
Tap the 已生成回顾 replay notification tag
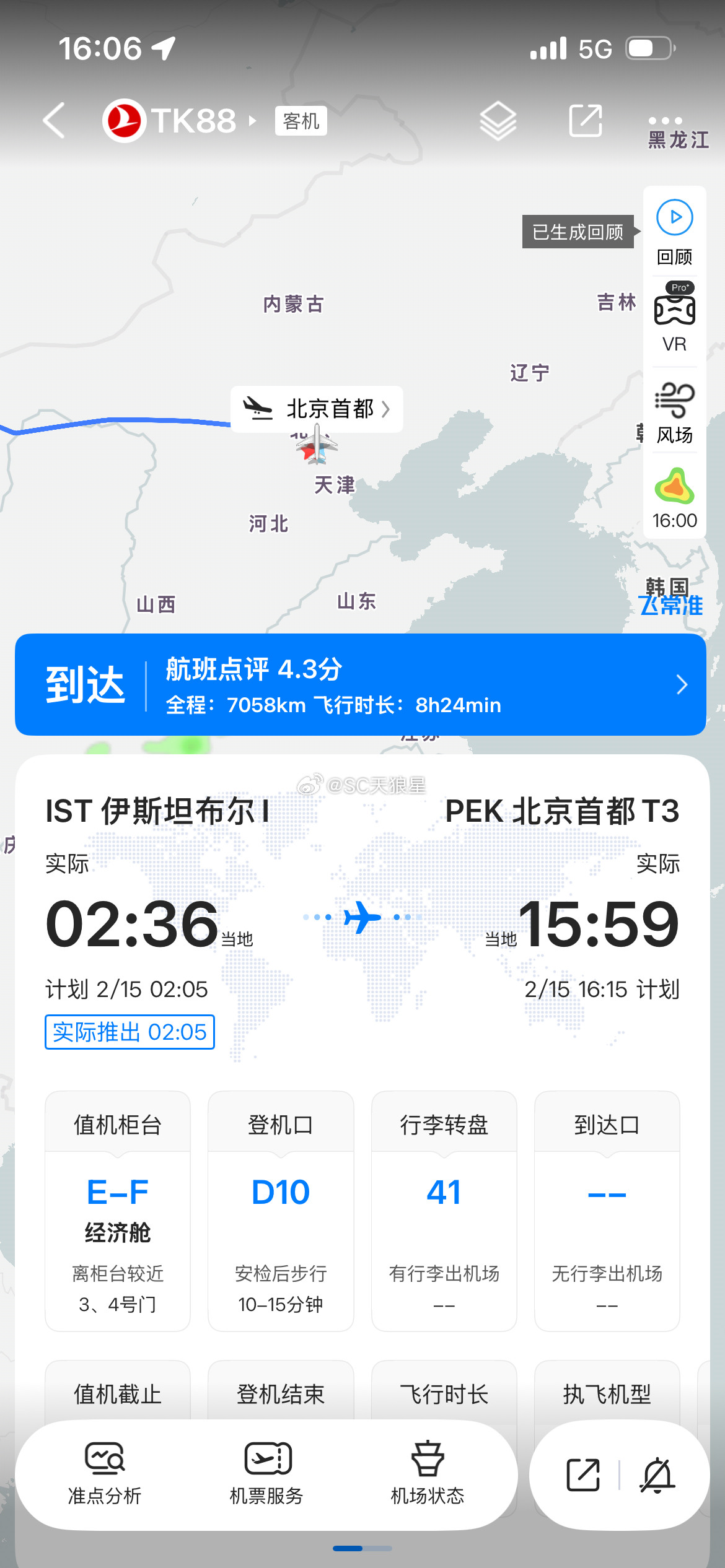tap(579, 230)
